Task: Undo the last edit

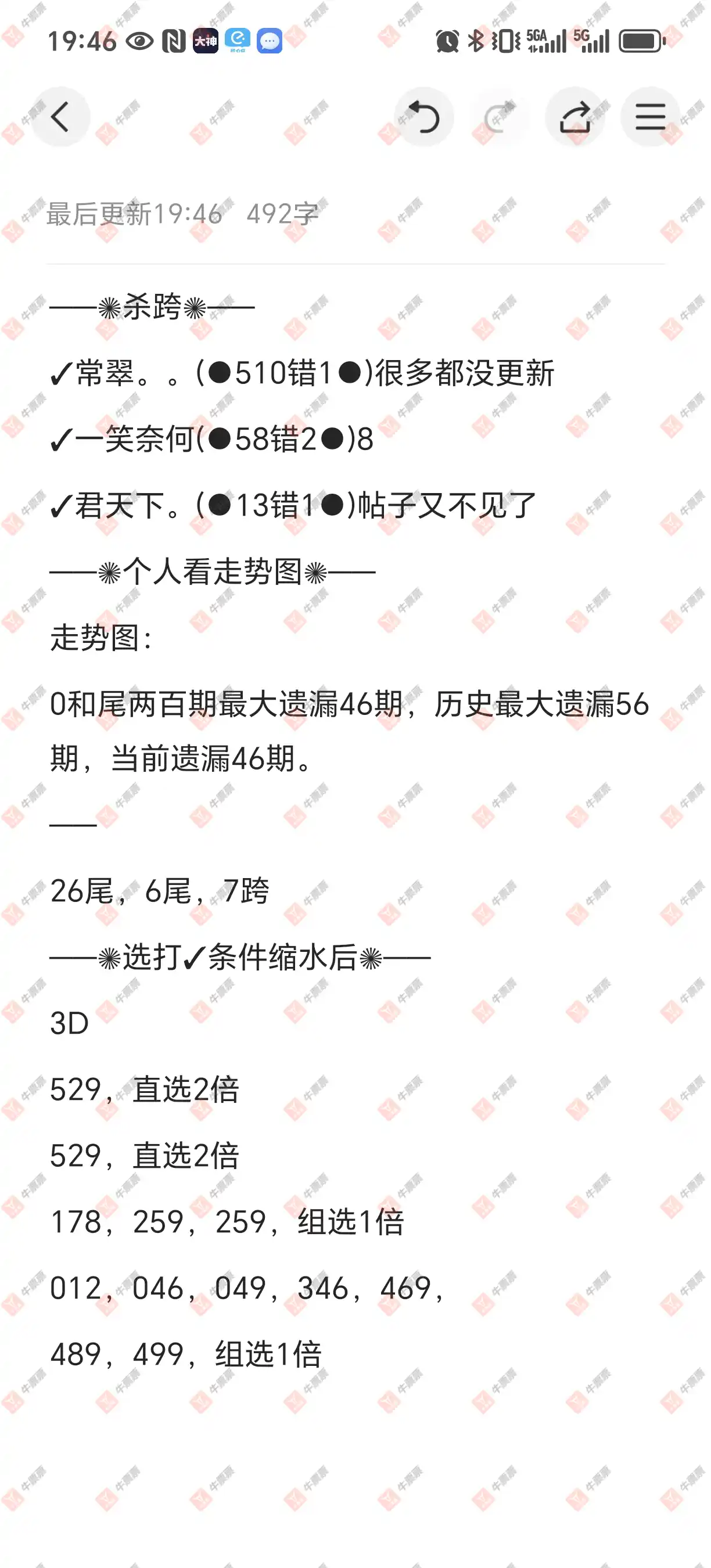Action: point(423,117)
